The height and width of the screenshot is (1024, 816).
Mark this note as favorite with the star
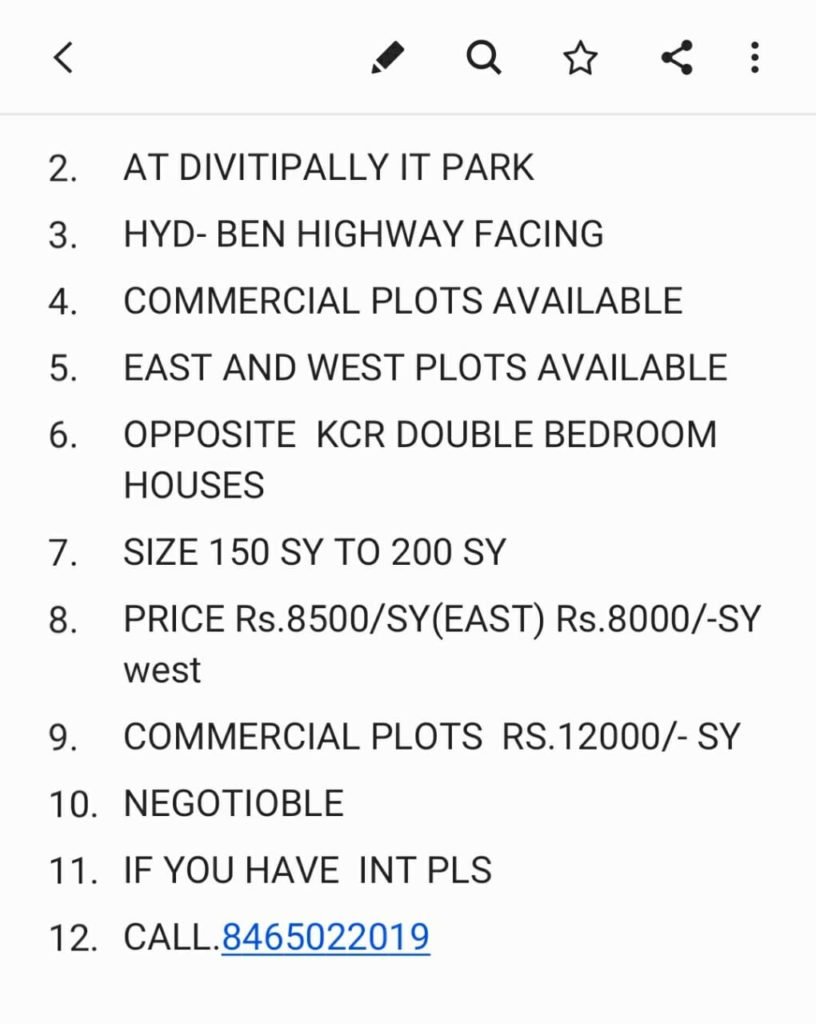(x=580, y=59)
